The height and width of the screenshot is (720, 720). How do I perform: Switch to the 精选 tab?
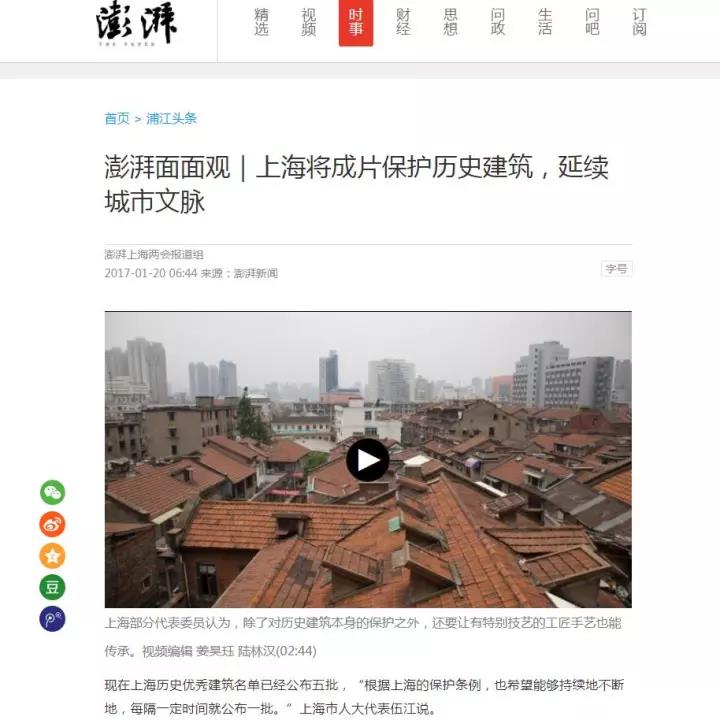(x=262, y=22)
